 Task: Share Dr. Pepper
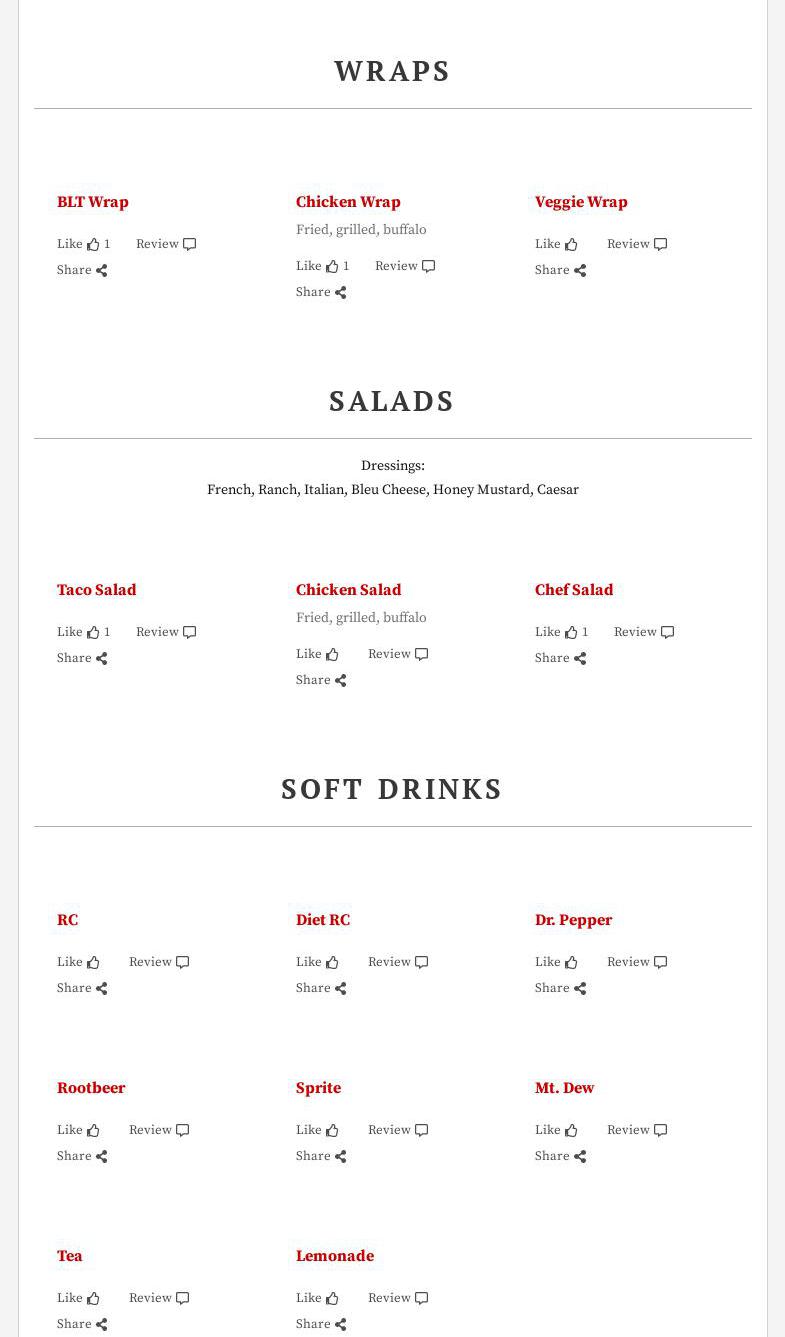click(561, 988)
